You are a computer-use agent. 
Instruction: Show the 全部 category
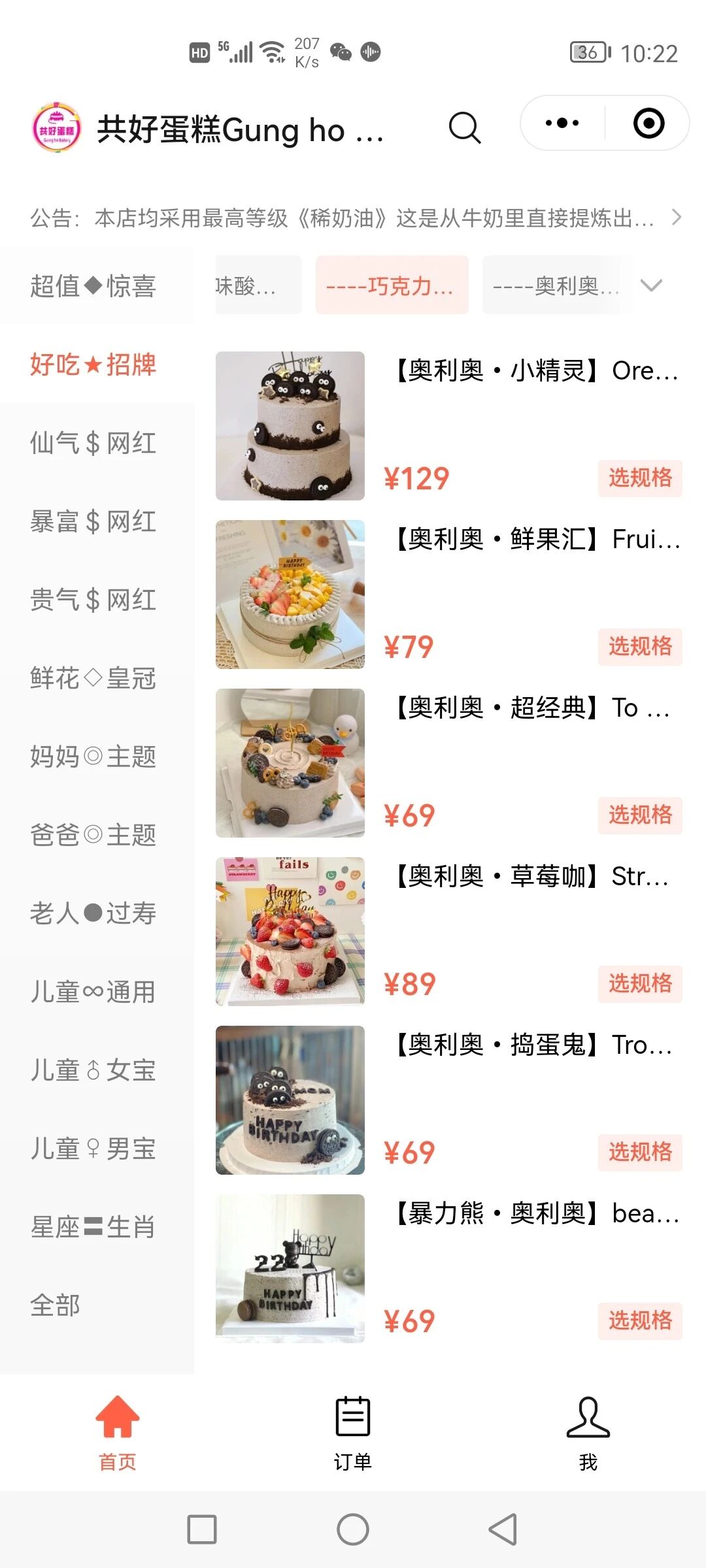pyautogui.click(x=56, y=1305)
